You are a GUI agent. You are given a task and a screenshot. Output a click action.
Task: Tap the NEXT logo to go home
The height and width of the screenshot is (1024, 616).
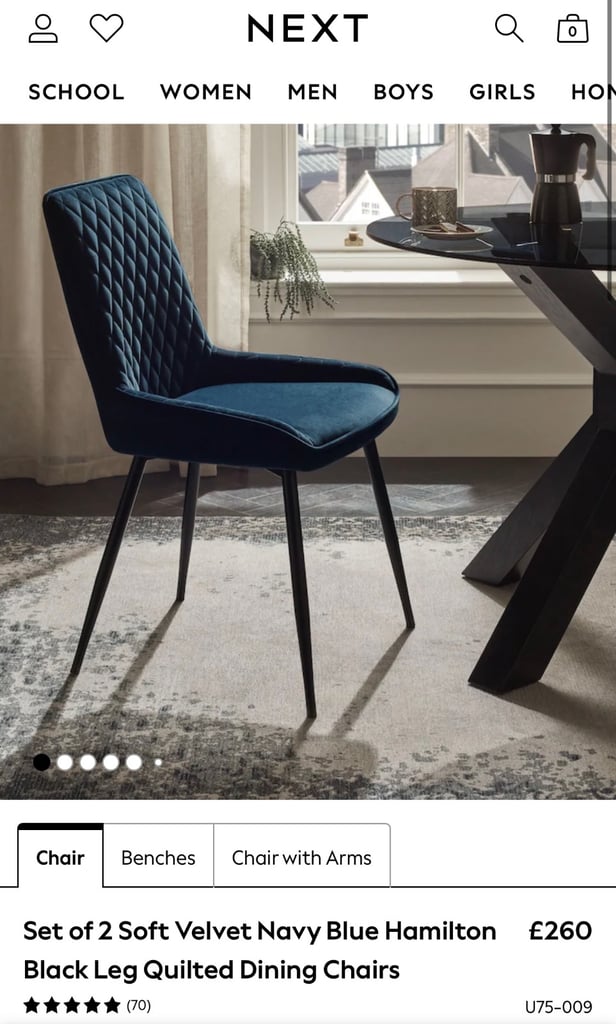(308, 29)
